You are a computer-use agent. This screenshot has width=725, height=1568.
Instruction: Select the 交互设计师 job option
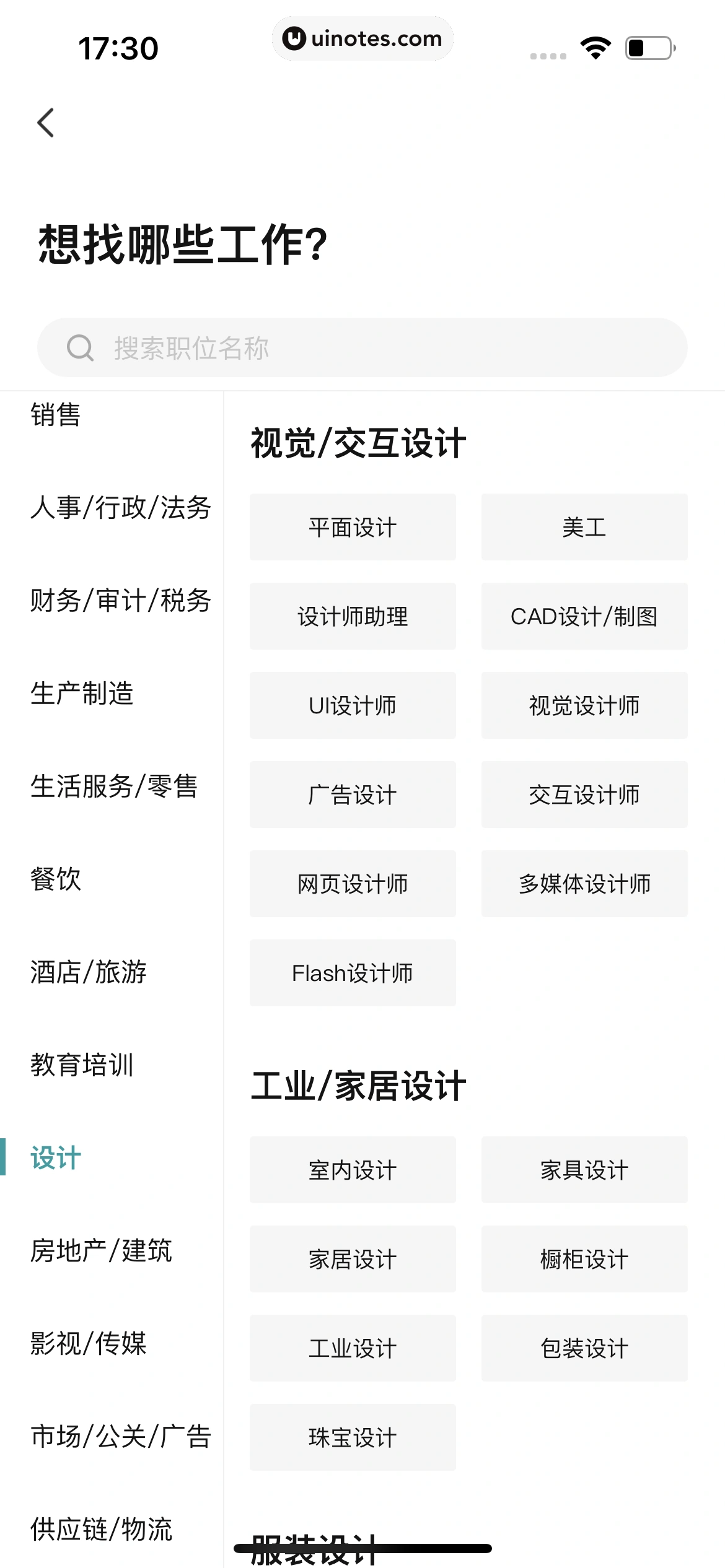[x=584, y=795]
